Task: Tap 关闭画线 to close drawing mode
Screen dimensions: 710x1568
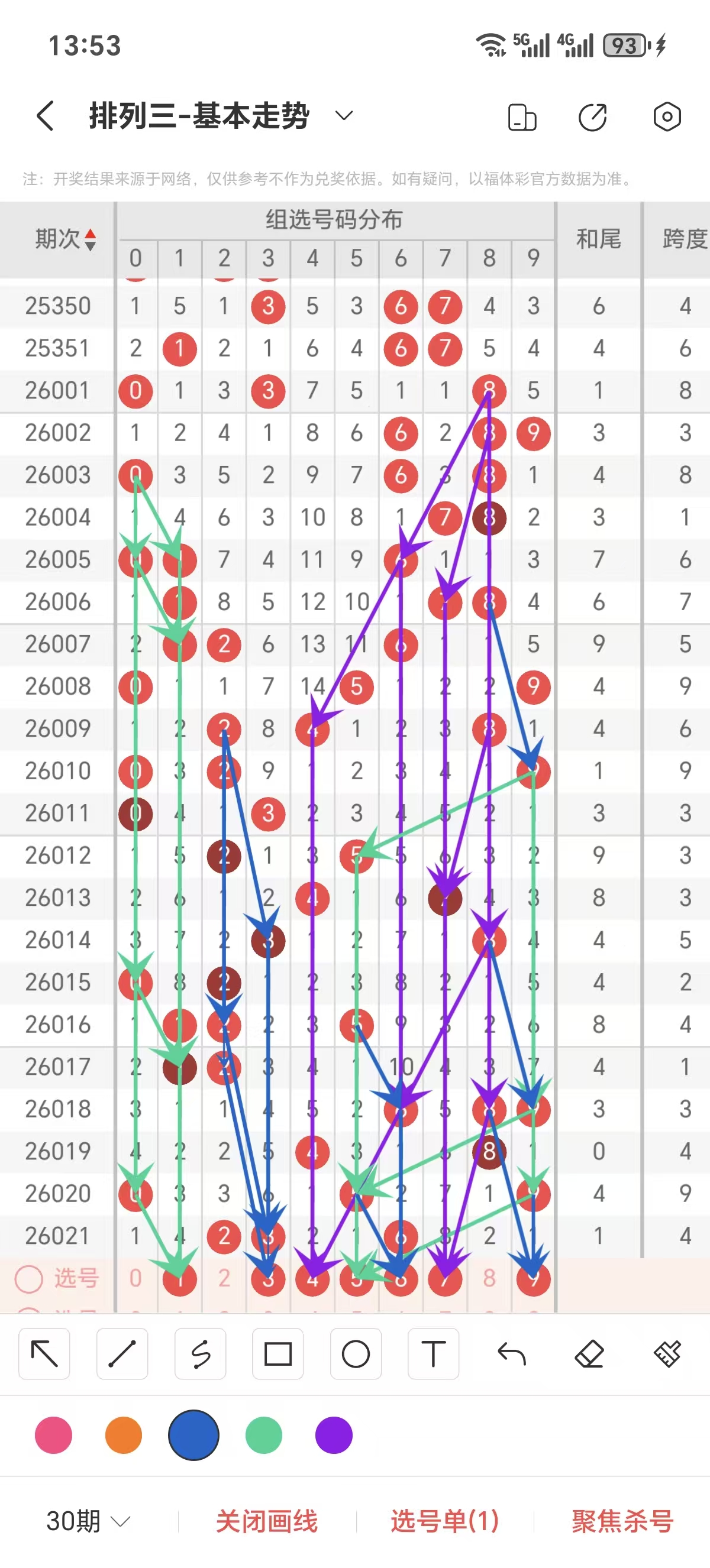Action: (x=267, y=1521)
